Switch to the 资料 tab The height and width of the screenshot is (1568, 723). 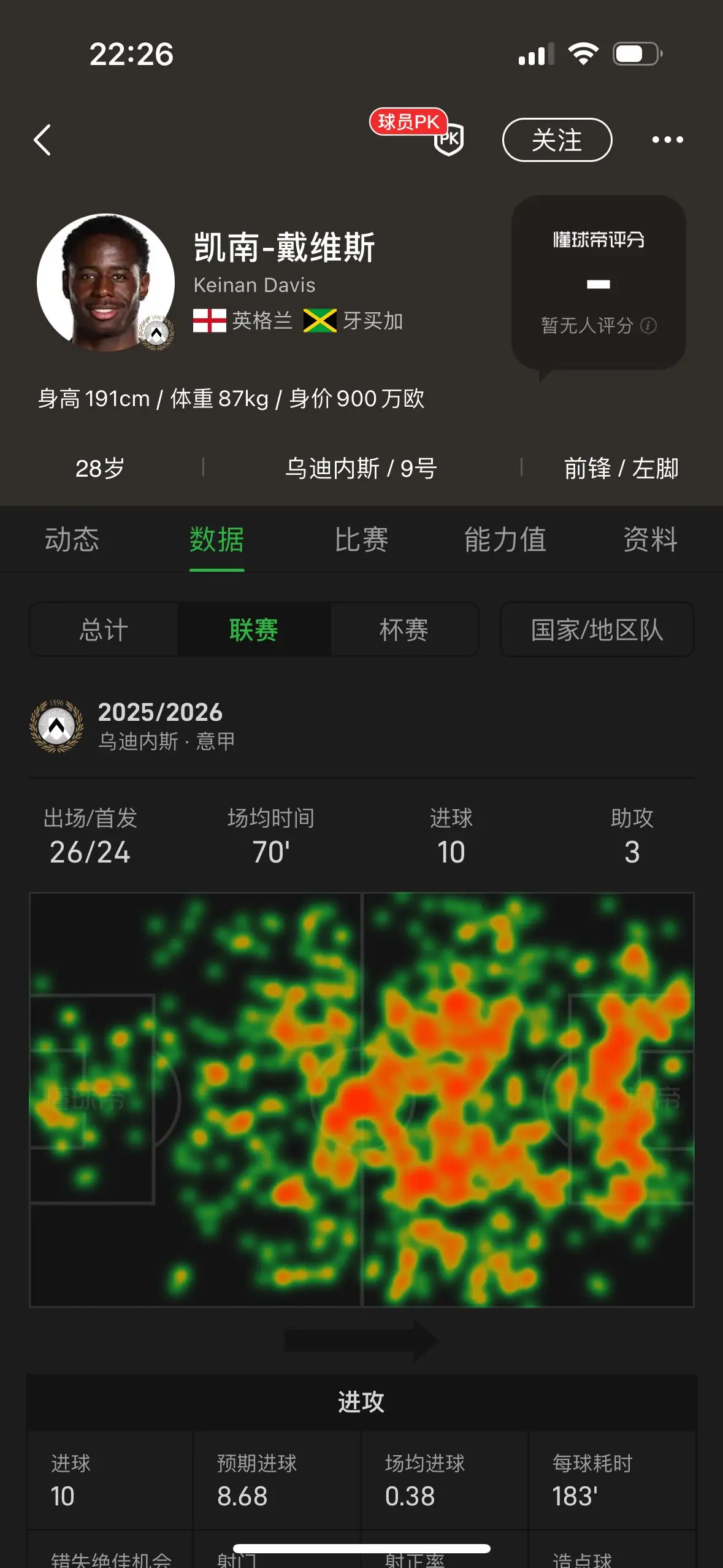(x=651, y=540)
